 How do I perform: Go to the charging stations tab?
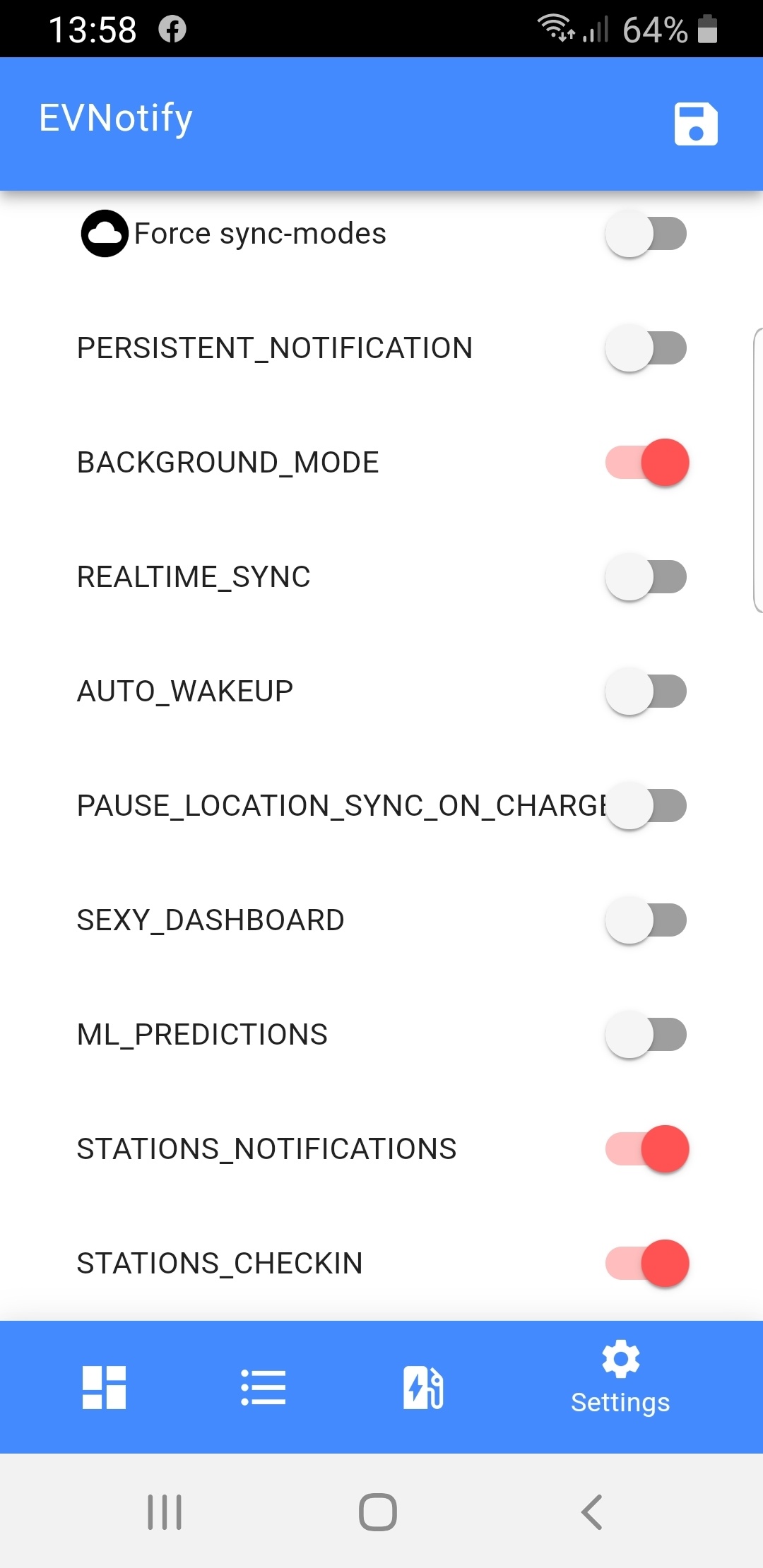423,1387
